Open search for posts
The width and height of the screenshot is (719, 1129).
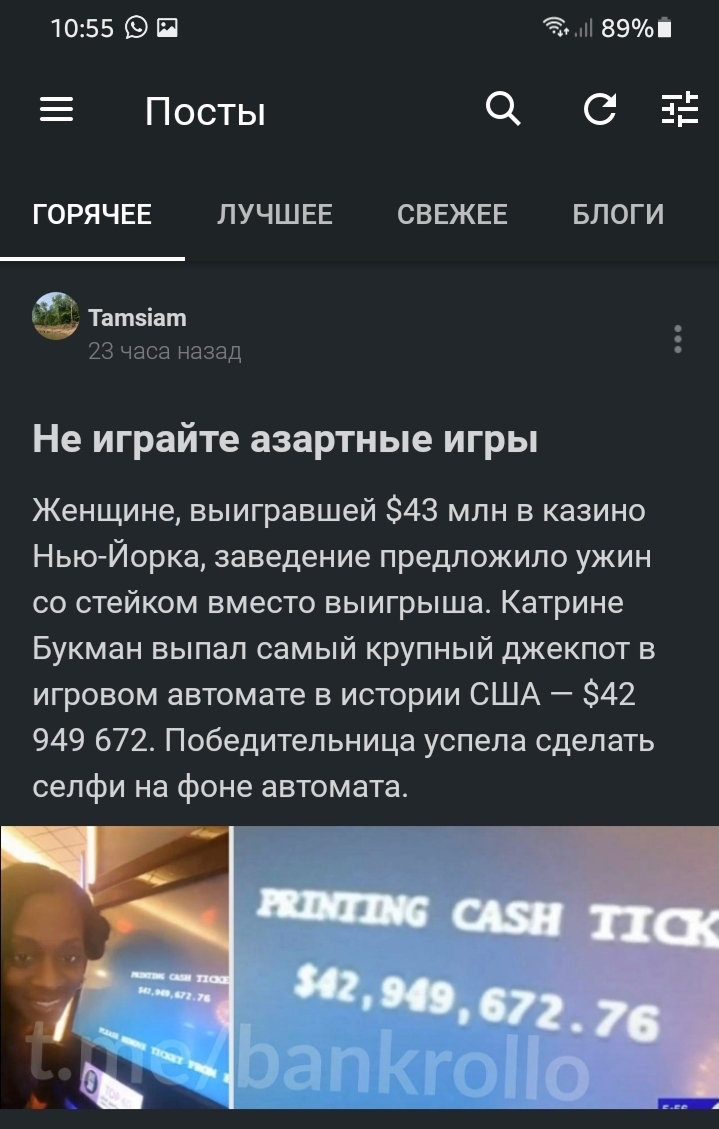[x=503, y=109]
